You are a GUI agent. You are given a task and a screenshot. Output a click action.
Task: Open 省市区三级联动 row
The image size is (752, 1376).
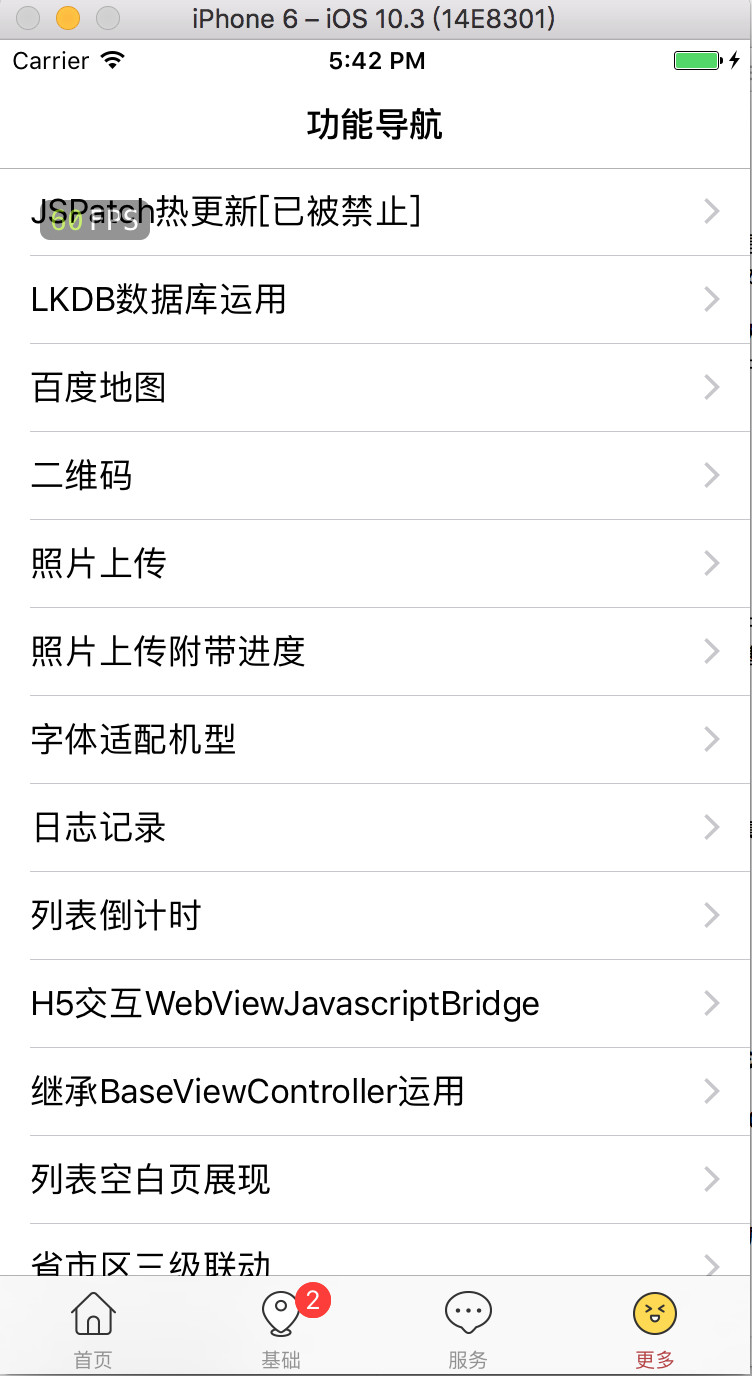tap(375, 1257)
